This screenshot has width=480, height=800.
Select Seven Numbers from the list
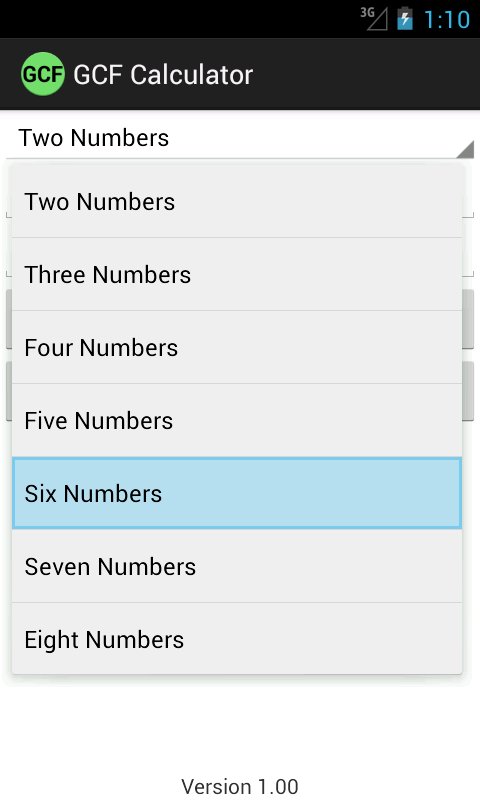pos(237,566)
